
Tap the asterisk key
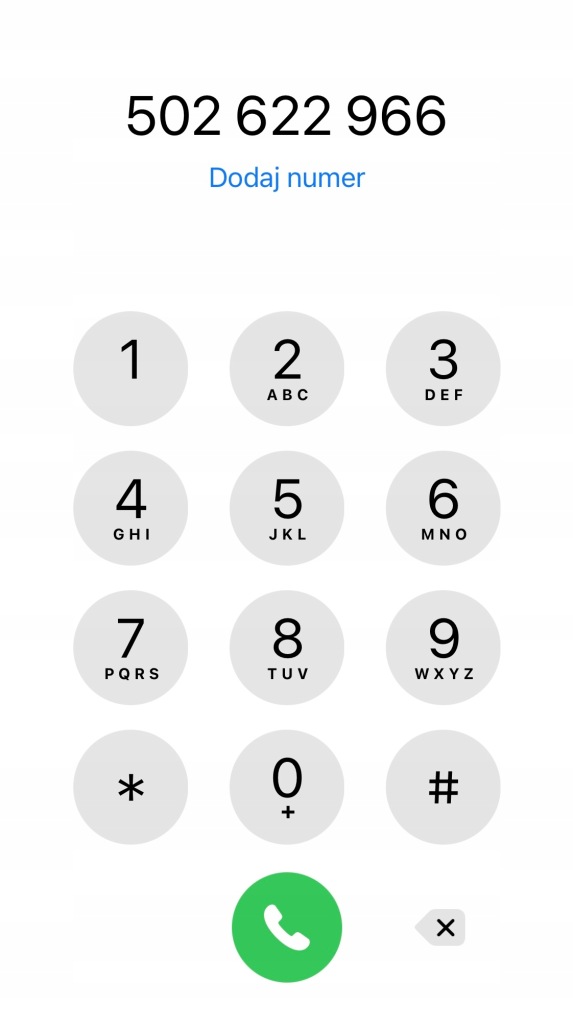coord(131,787)
